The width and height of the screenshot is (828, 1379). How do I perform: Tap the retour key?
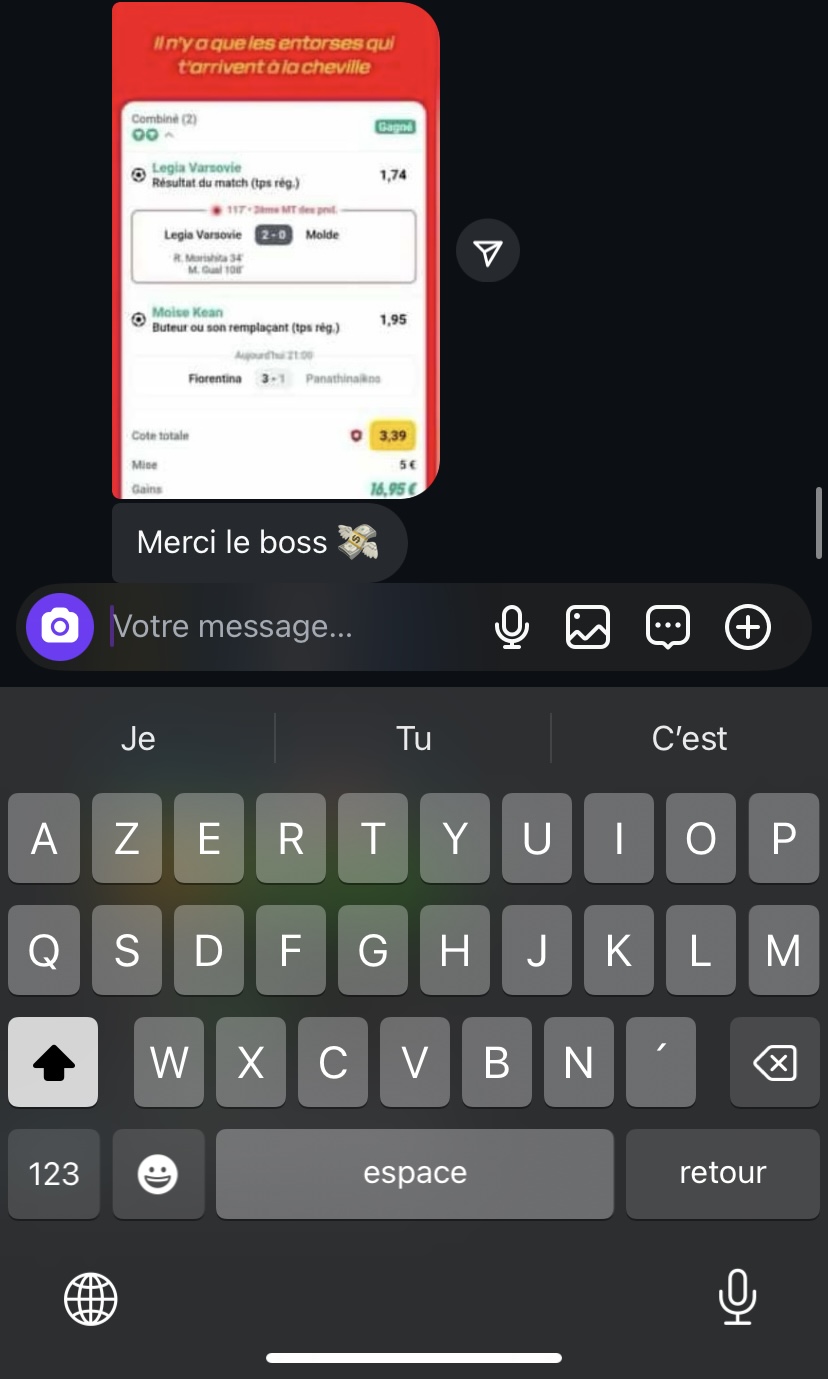tap(722, 1173)
